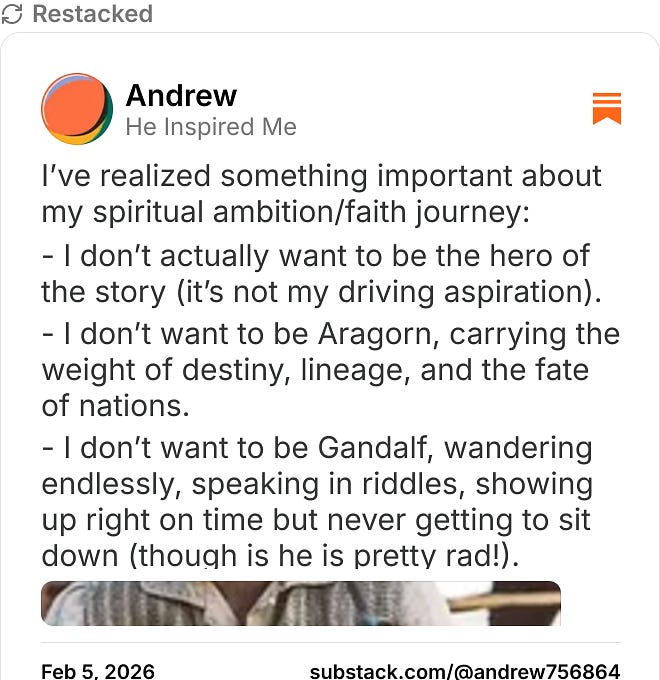The width and height of the screenshot is (660, 680).
Task: Open the author name Andrew
Action: click(181, 96)
